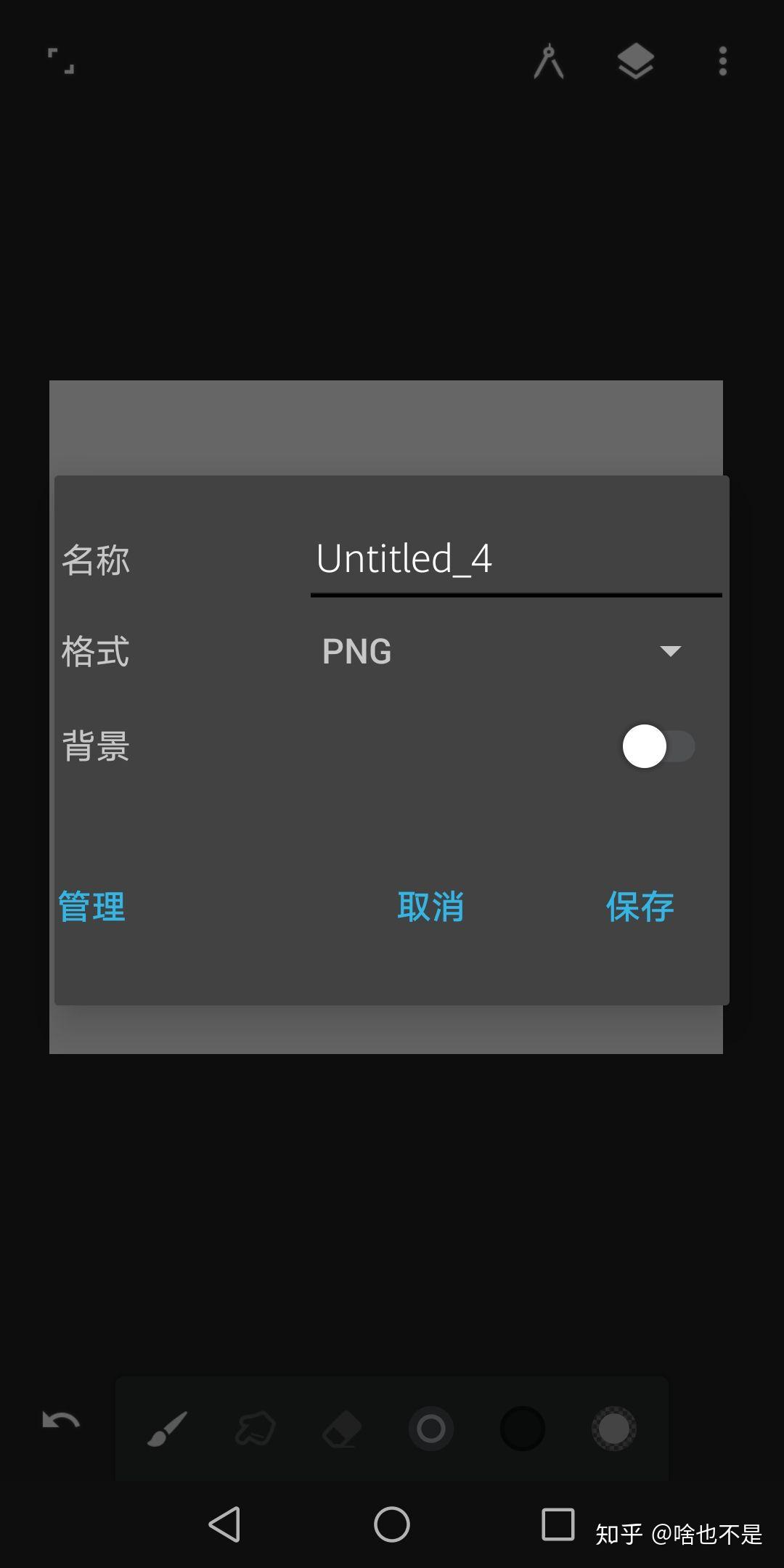The height and width of the screenshot is (1568, 784).
Task: Toggle the 背景 background switch
Action: pos(658,746)
